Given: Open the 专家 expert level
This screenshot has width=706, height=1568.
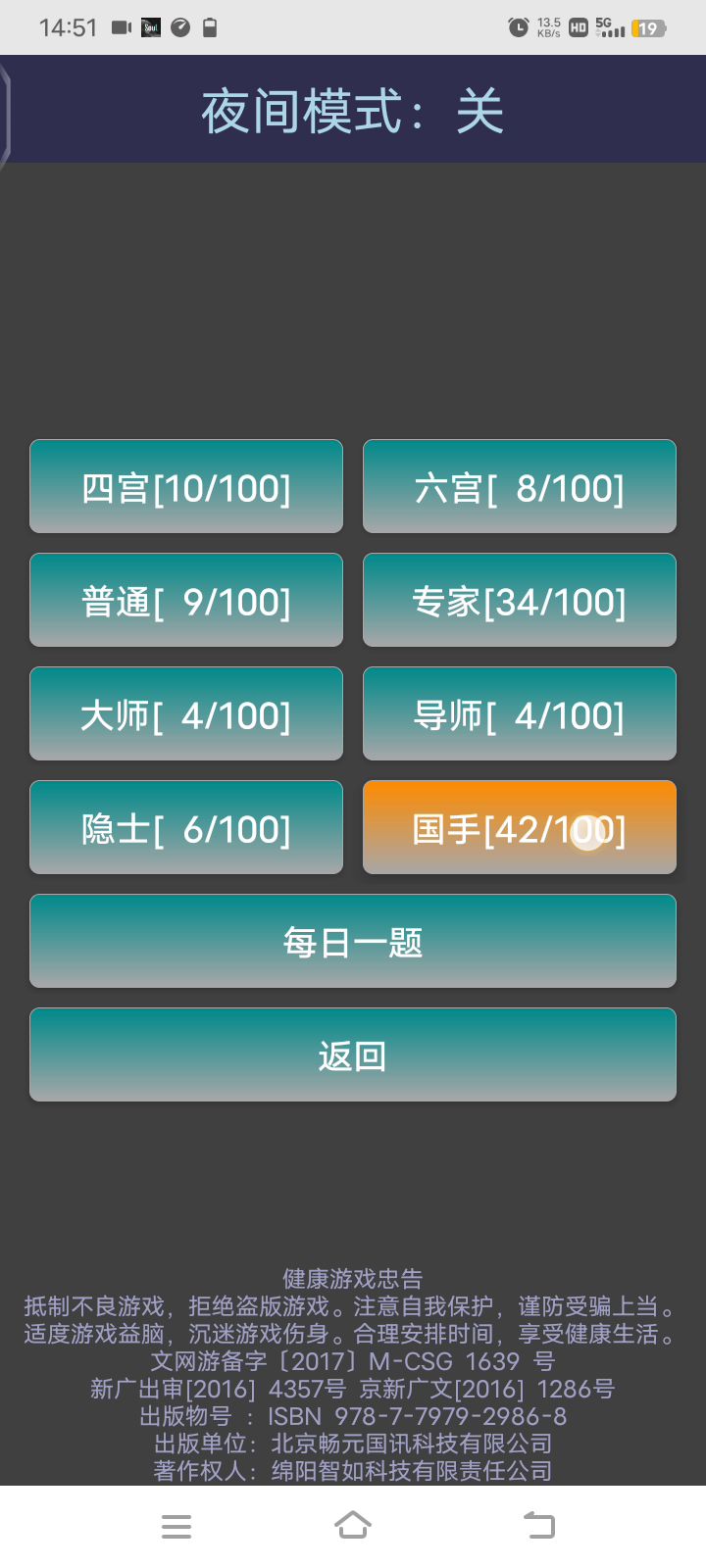Looking at the screenshot, I should 520,601.
